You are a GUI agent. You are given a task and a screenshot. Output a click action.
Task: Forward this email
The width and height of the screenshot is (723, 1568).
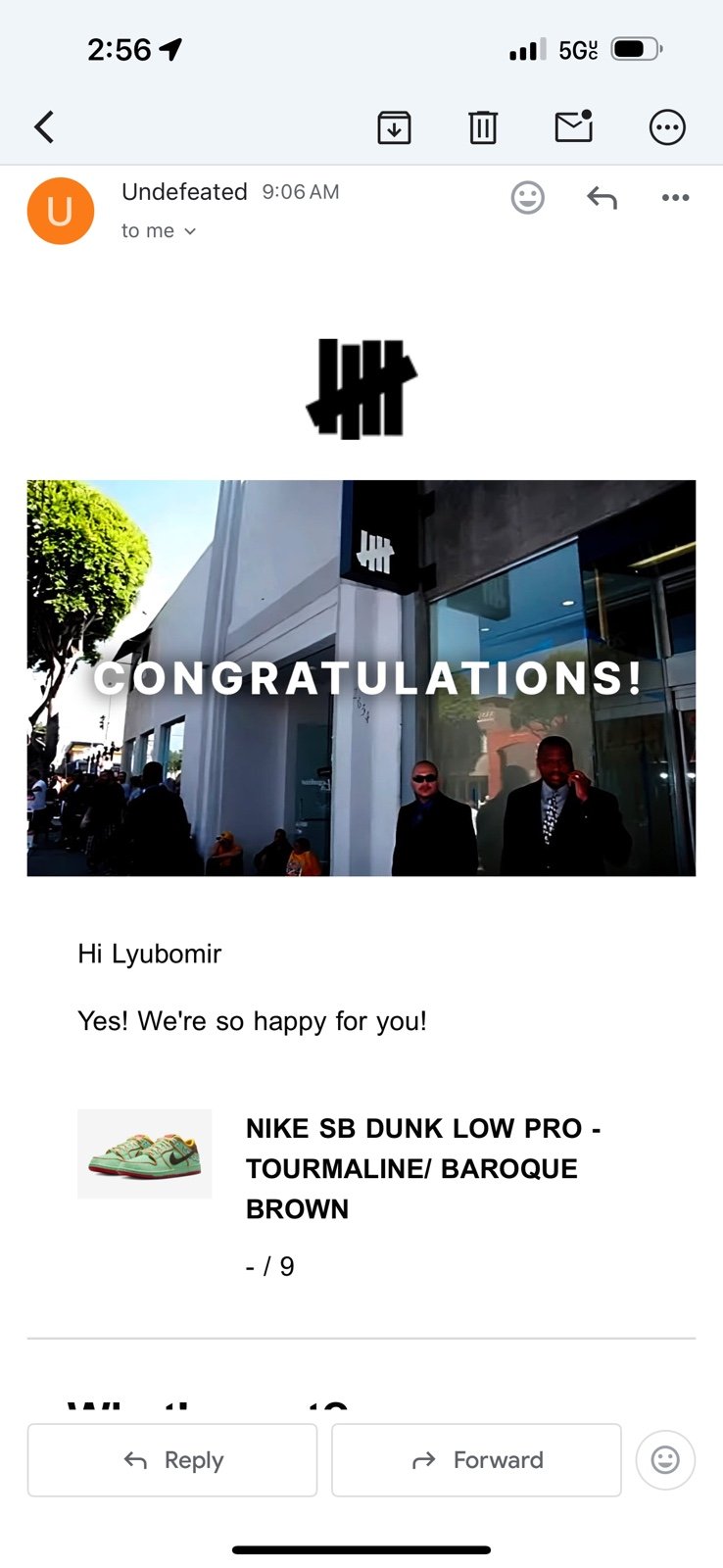[x=476, y=1460]
